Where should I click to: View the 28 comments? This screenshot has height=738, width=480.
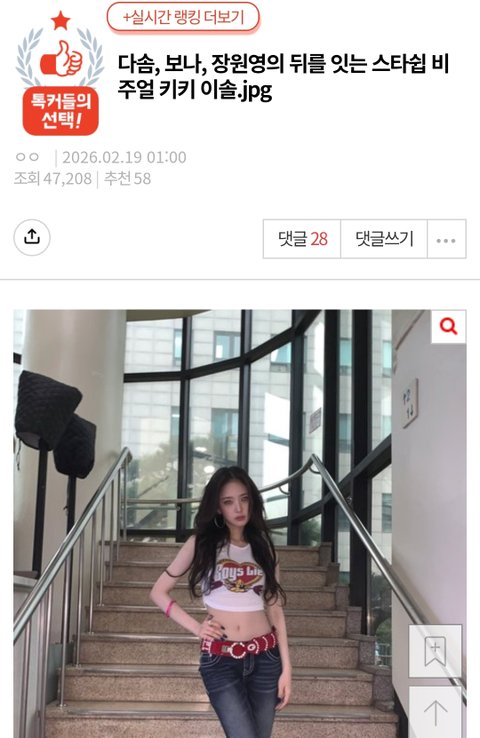[x=302, y=239]
